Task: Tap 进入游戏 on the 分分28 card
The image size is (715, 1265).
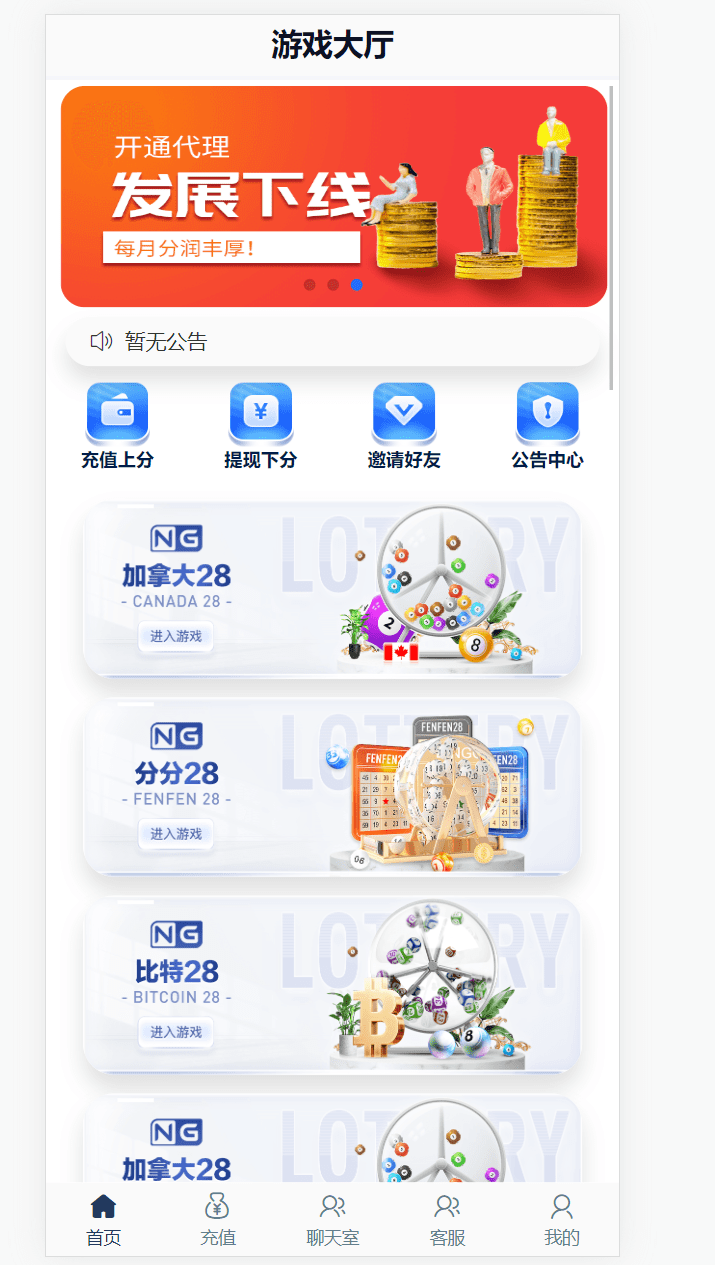Action: click(x=176, y=833)
